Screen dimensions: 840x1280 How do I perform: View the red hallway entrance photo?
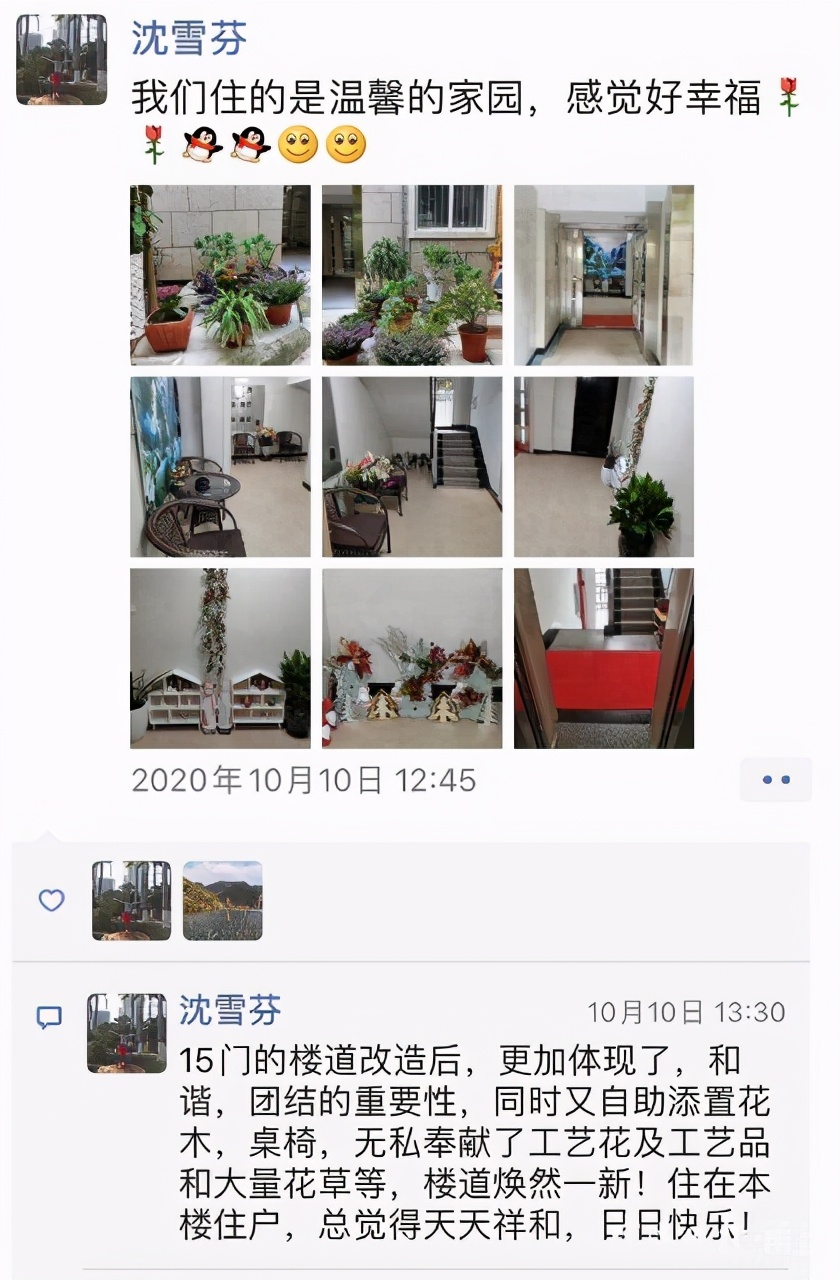(x=601, y=273)
